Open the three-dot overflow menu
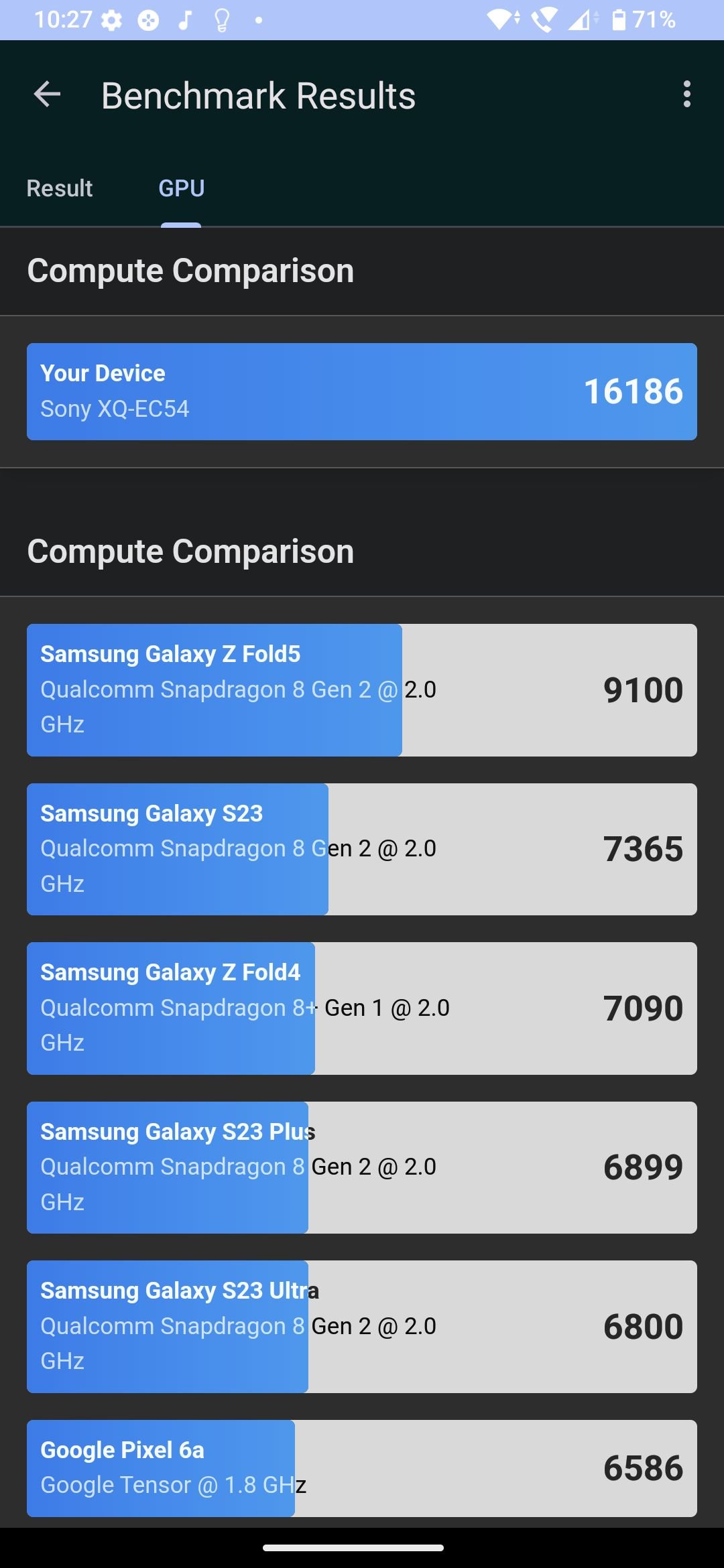Screen dimensions: 724x1568 tap(686, 94)
